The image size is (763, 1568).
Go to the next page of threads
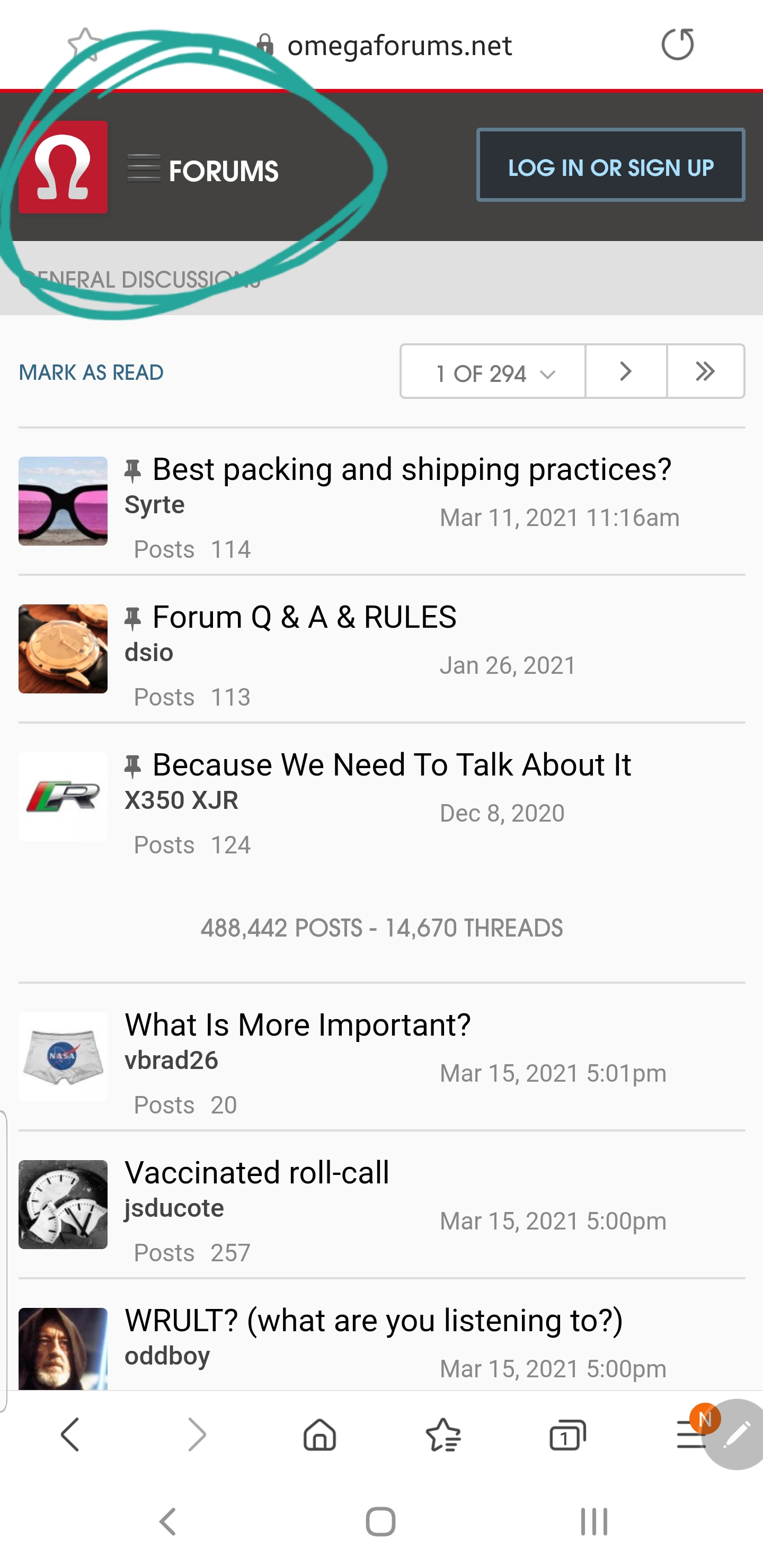click(625, 371)
